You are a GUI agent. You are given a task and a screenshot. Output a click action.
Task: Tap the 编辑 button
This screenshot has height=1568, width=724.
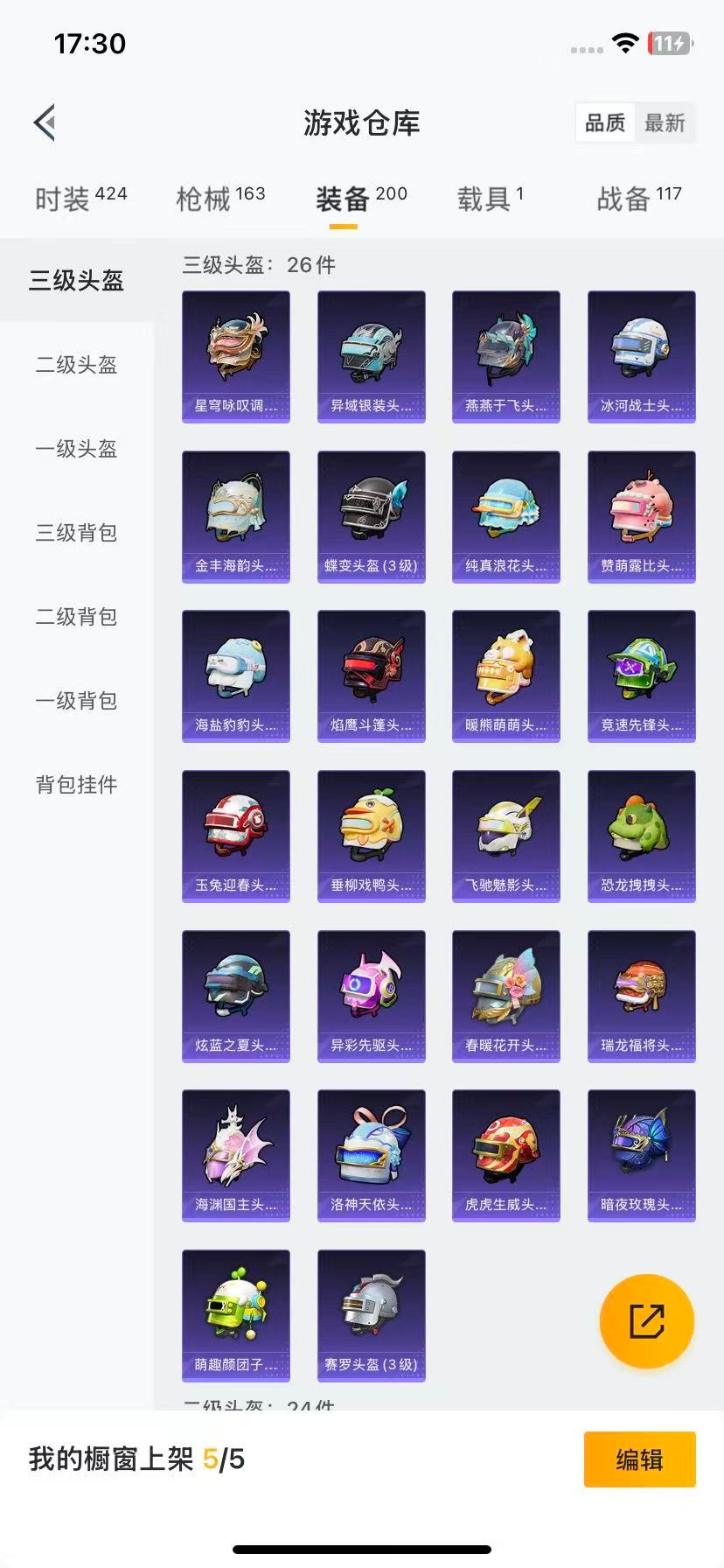pyautogui.click(x=640, y=1459)
